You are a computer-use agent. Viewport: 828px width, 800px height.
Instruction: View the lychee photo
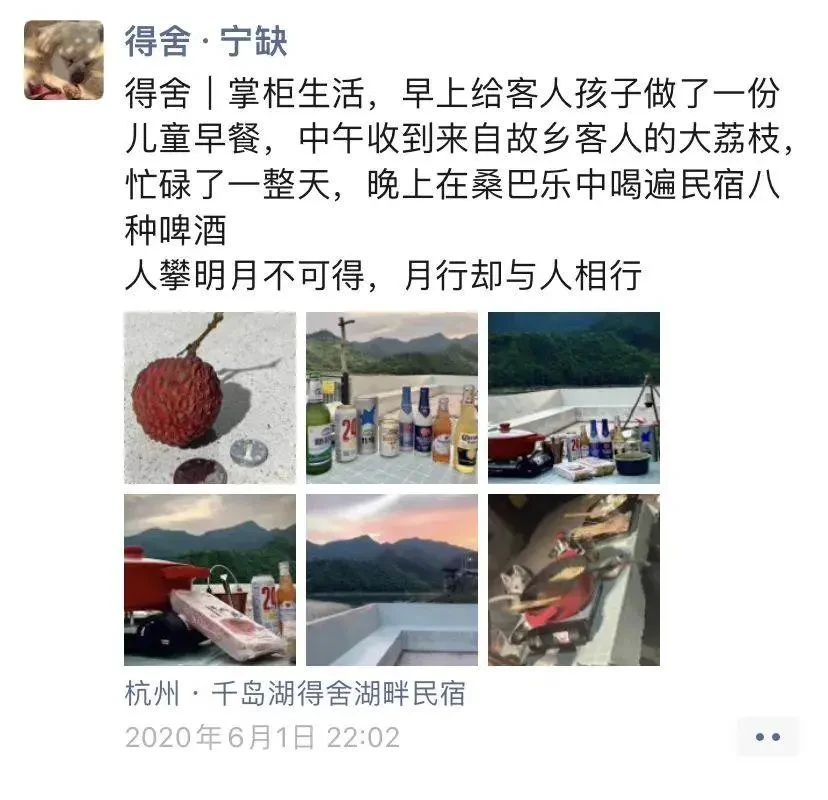coord(210,398)
